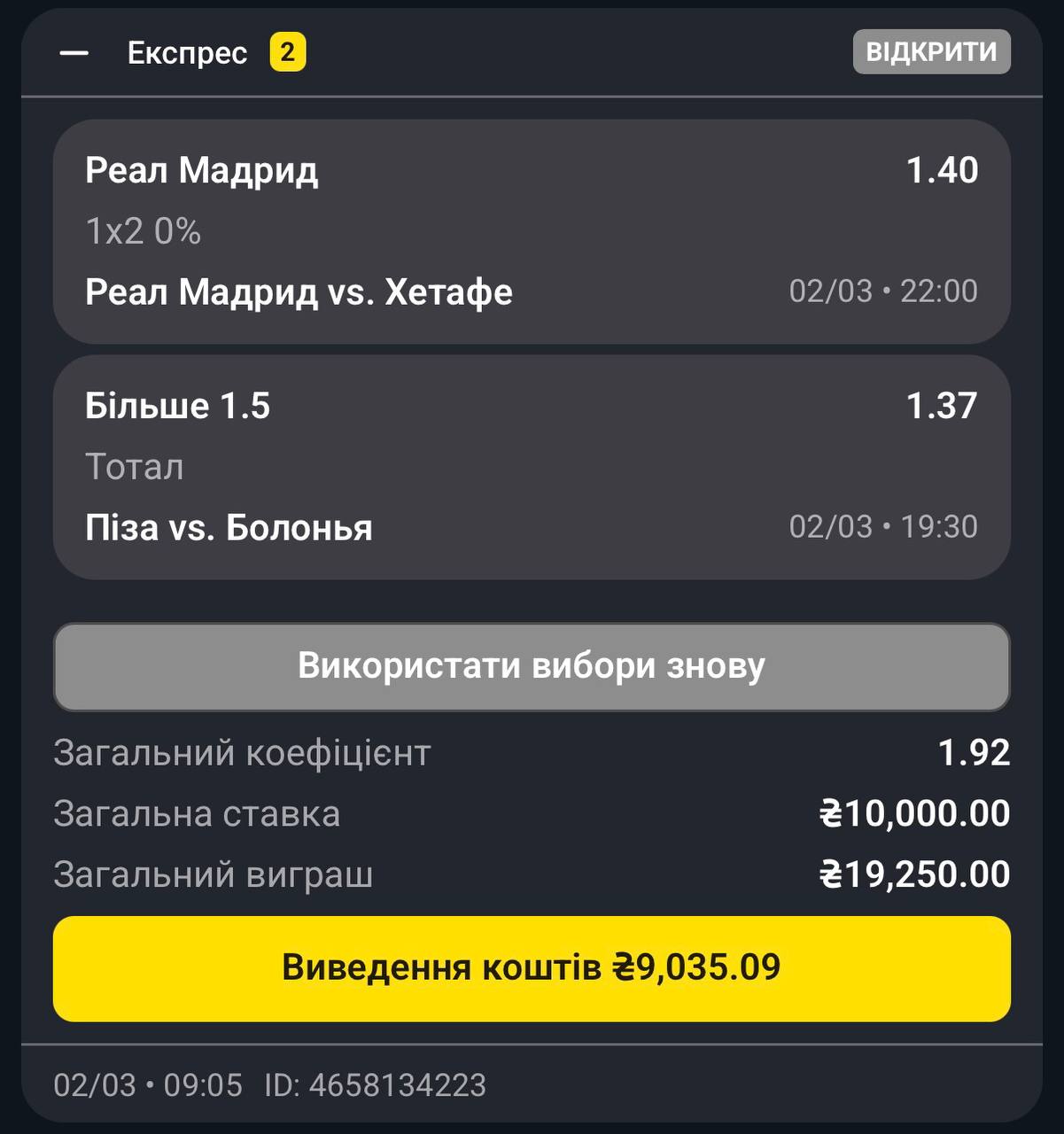Collapse the Експрес bet slip
Screen dimensions: 1064x1134
point(74,53)
